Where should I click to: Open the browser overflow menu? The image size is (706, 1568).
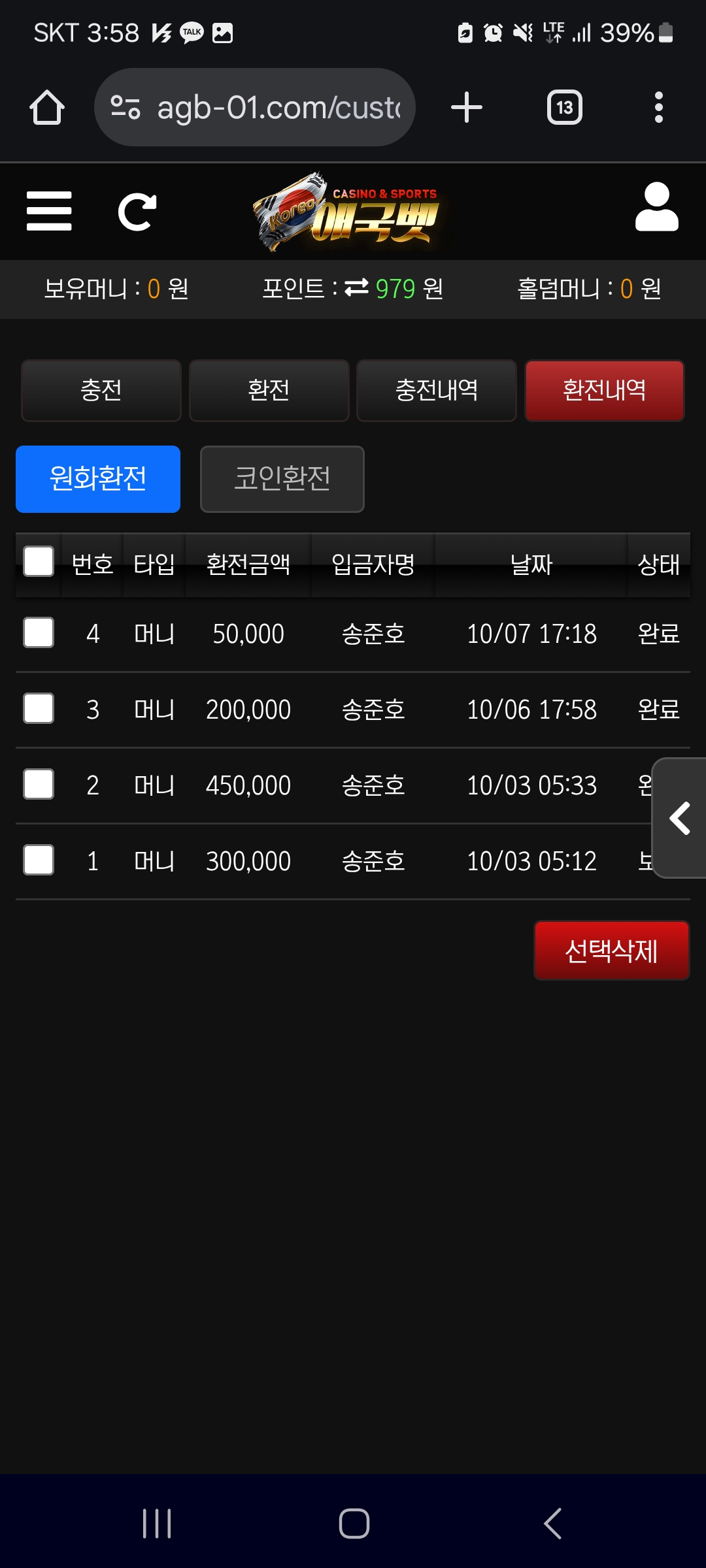tap(658, 107)
